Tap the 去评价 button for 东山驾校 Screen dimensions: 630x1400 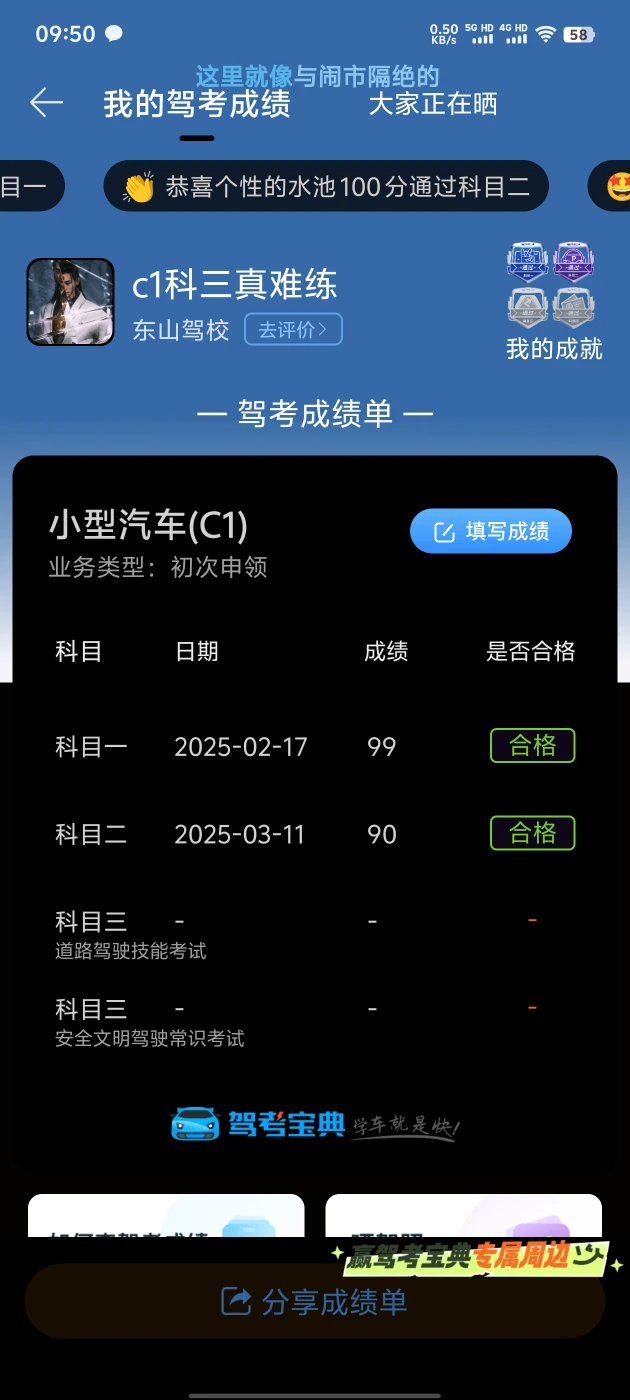(x=293, y=330)
